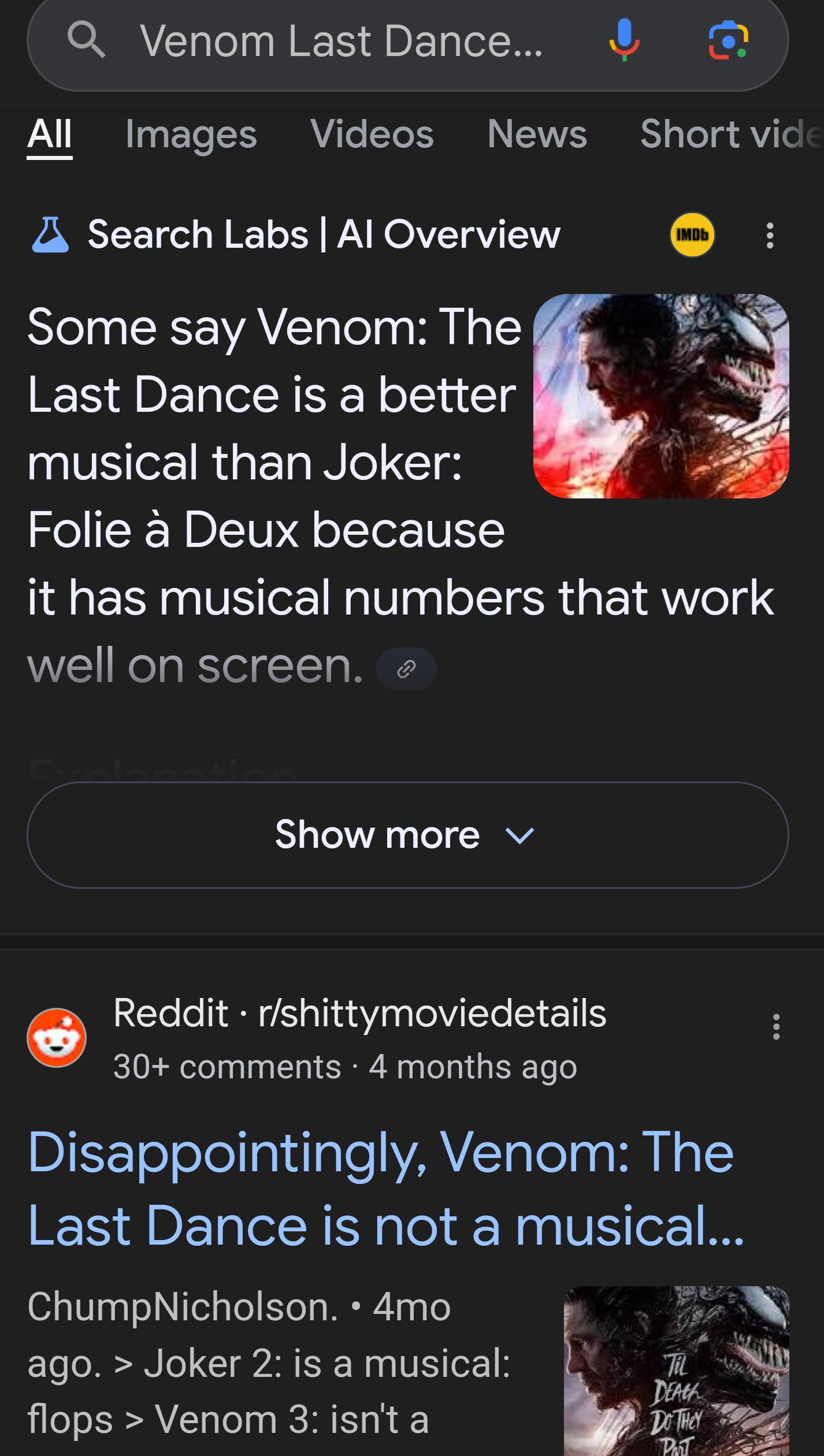Open the News results tab
The height and width of the screenshot is (1456, 824).
(x=536, y=135)
